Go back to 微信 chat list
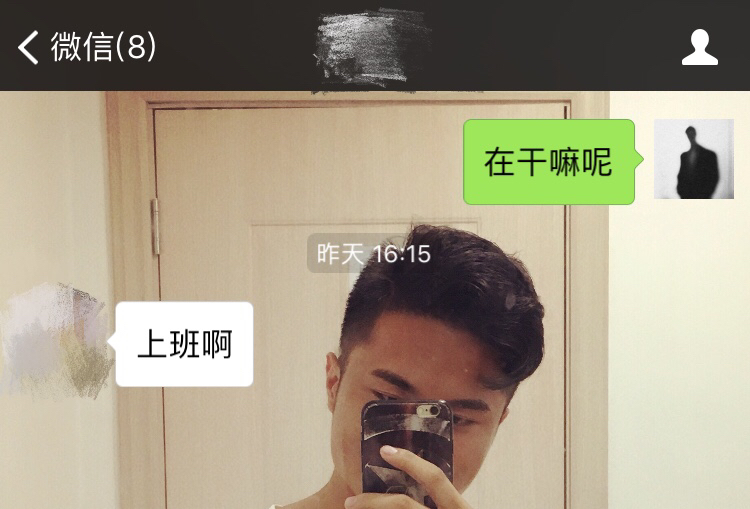This screenshot has height=509, width=750. pyautogui.click(x=85, y=46)
